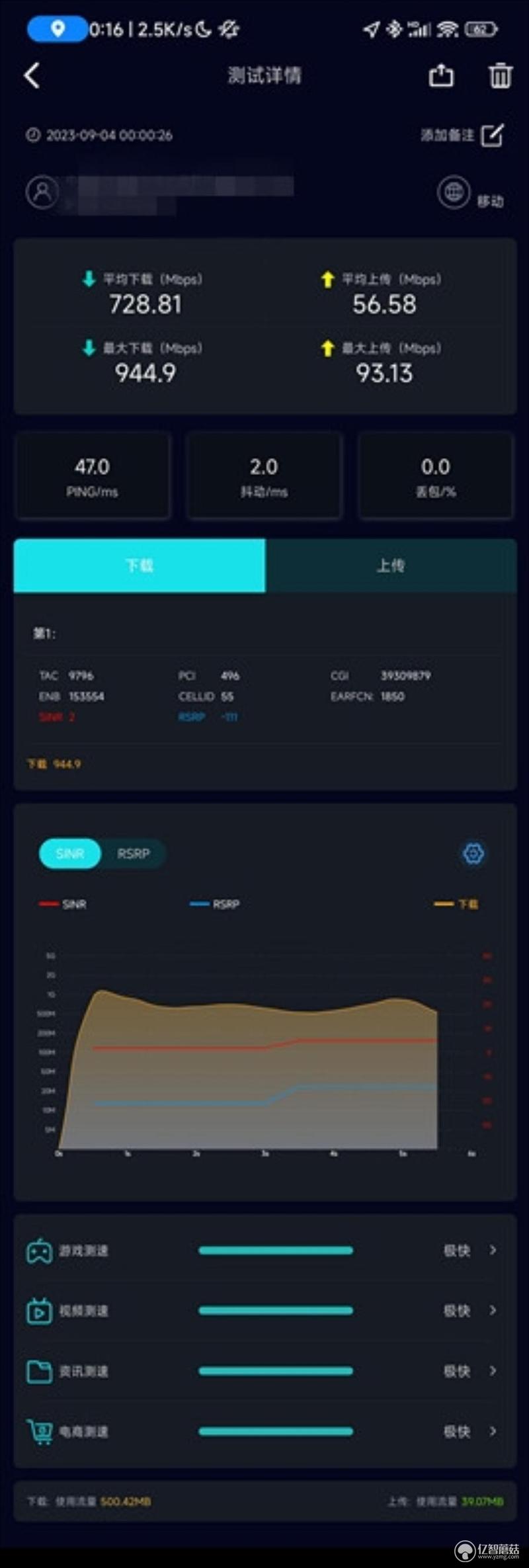Open 电商测速 result row
The height and width of the screenshot is (1568, 529).
264,1431
